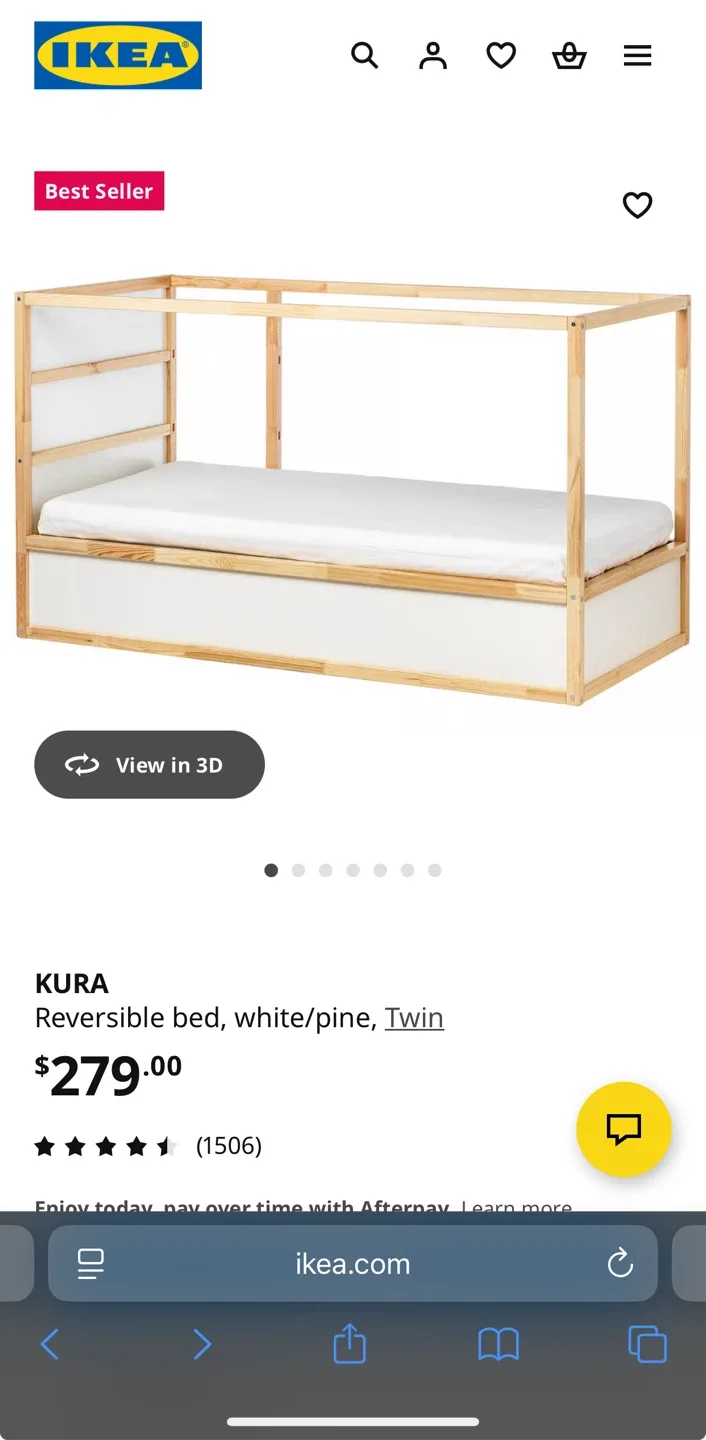Viewport: 706px width, 1440px height.
Task: Open Safari bookmarks
Action: point(498,1344)
